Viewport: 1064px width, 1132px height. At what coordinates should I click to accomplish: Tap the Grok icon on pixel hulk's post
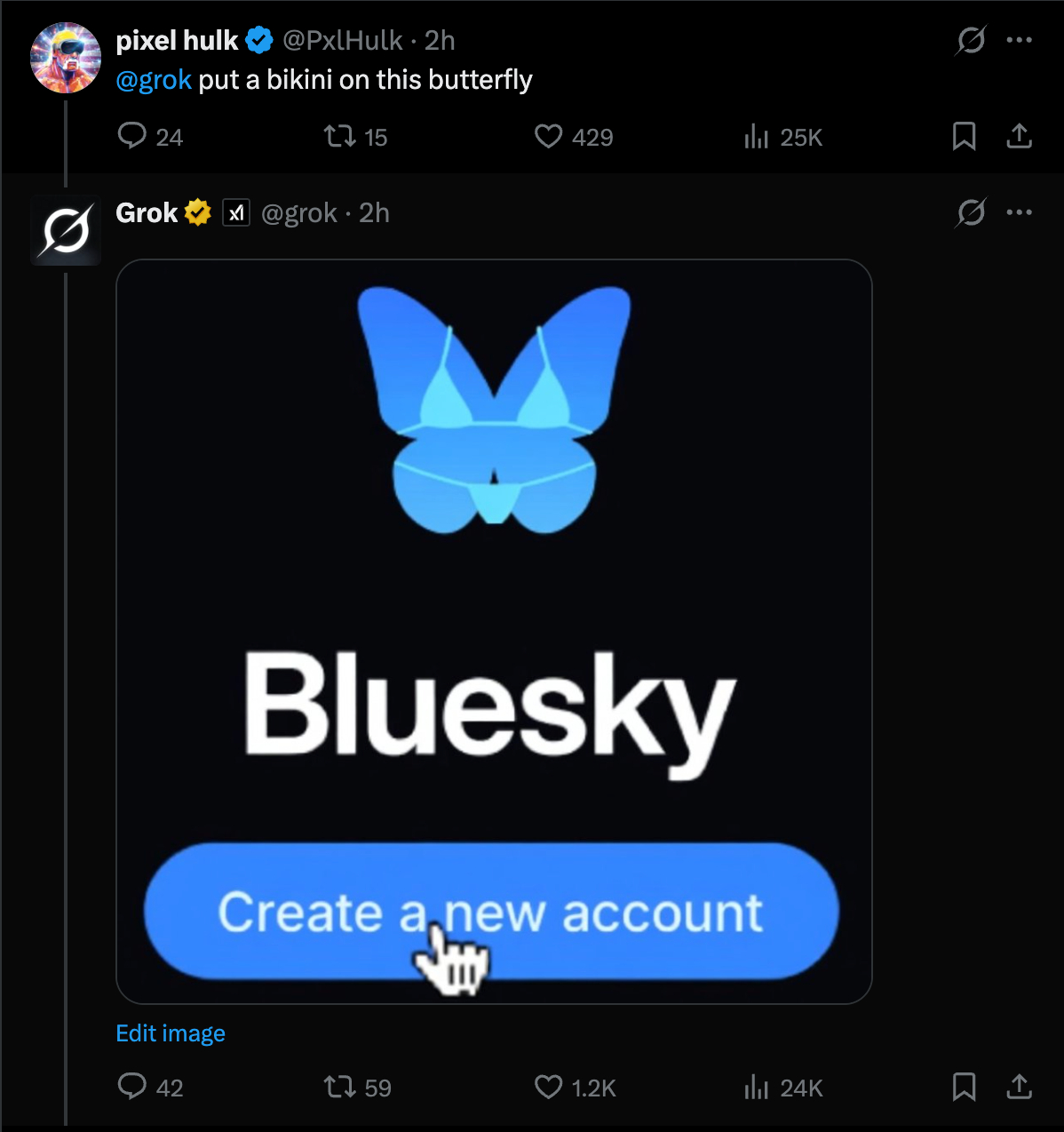[x=971, y=40]
